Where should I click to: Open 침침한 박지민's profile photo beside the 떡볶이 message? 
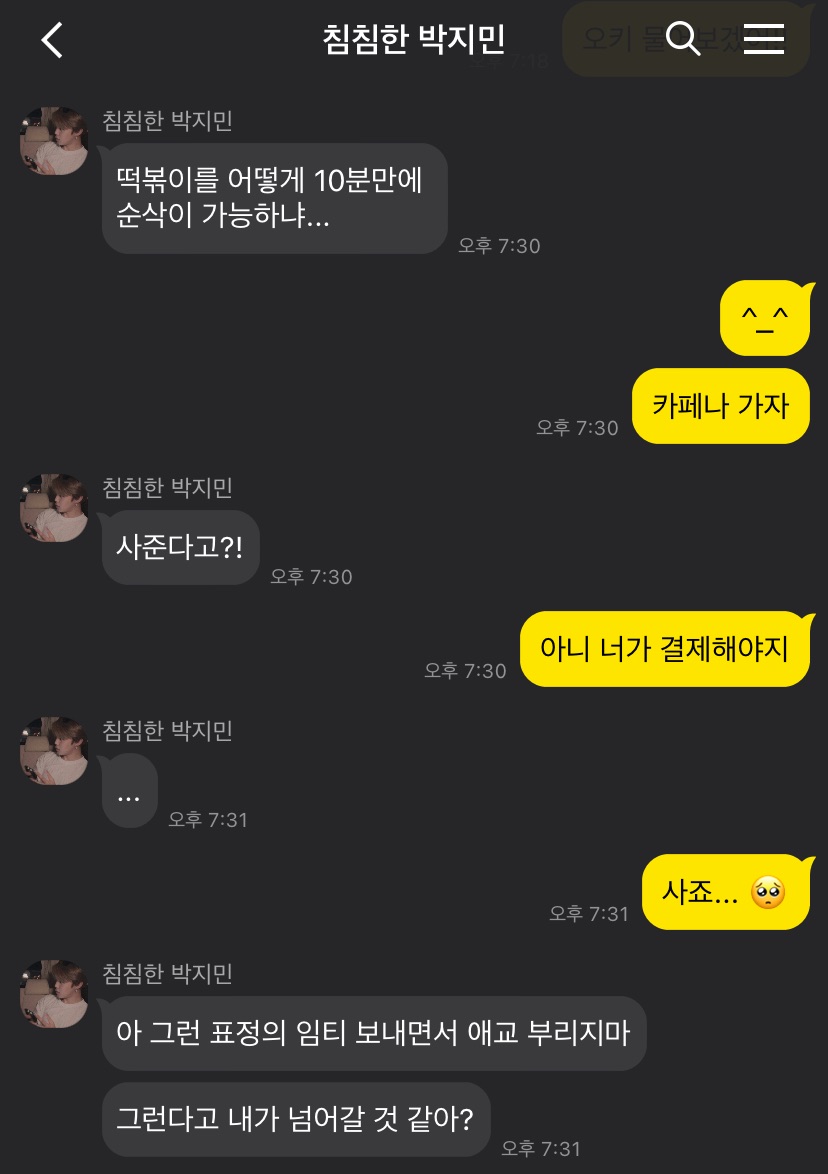coord(54,141)
